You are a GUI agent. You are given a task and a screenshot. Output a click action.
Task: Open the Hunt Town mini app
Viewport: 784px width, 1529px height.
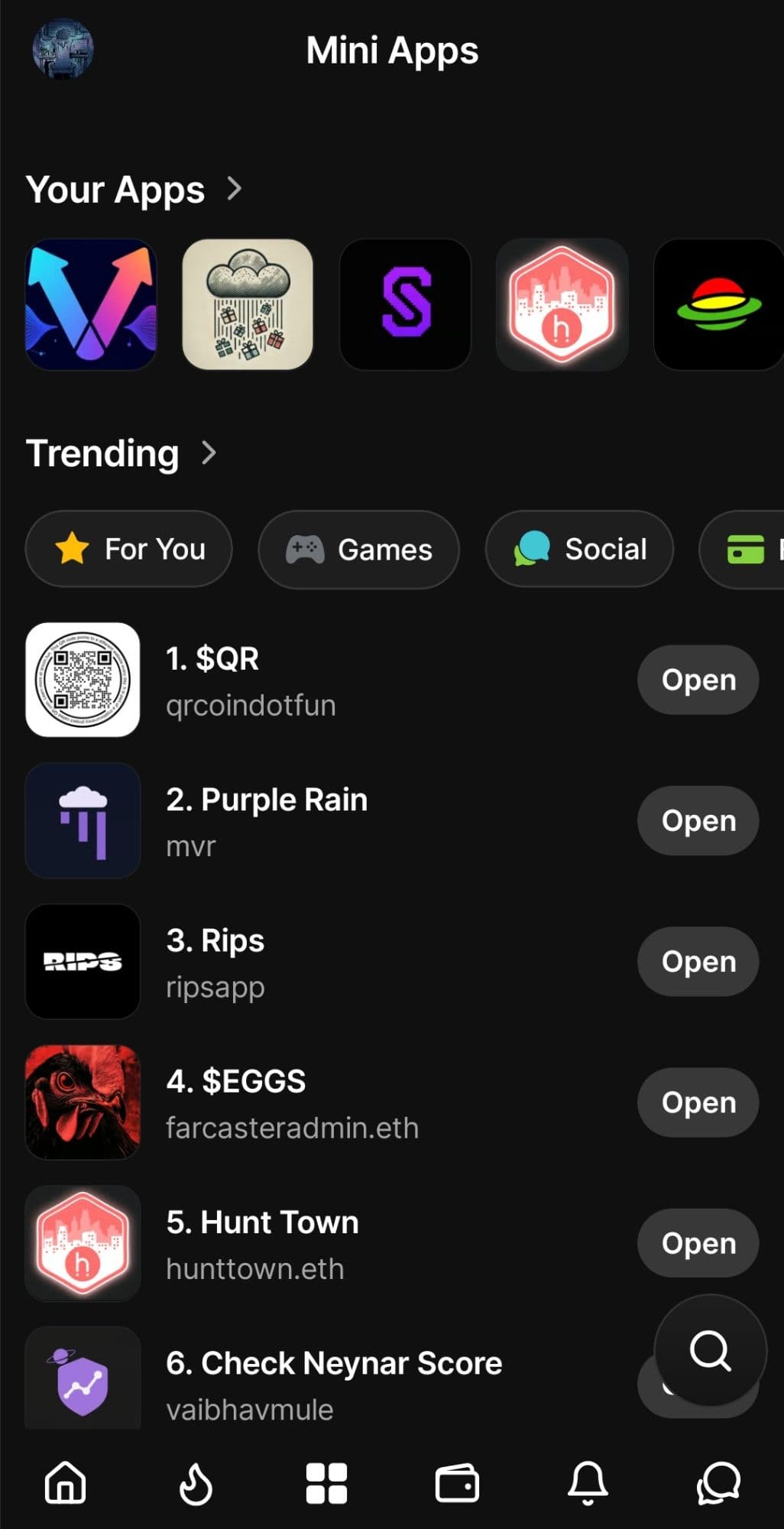(698, 1242)
